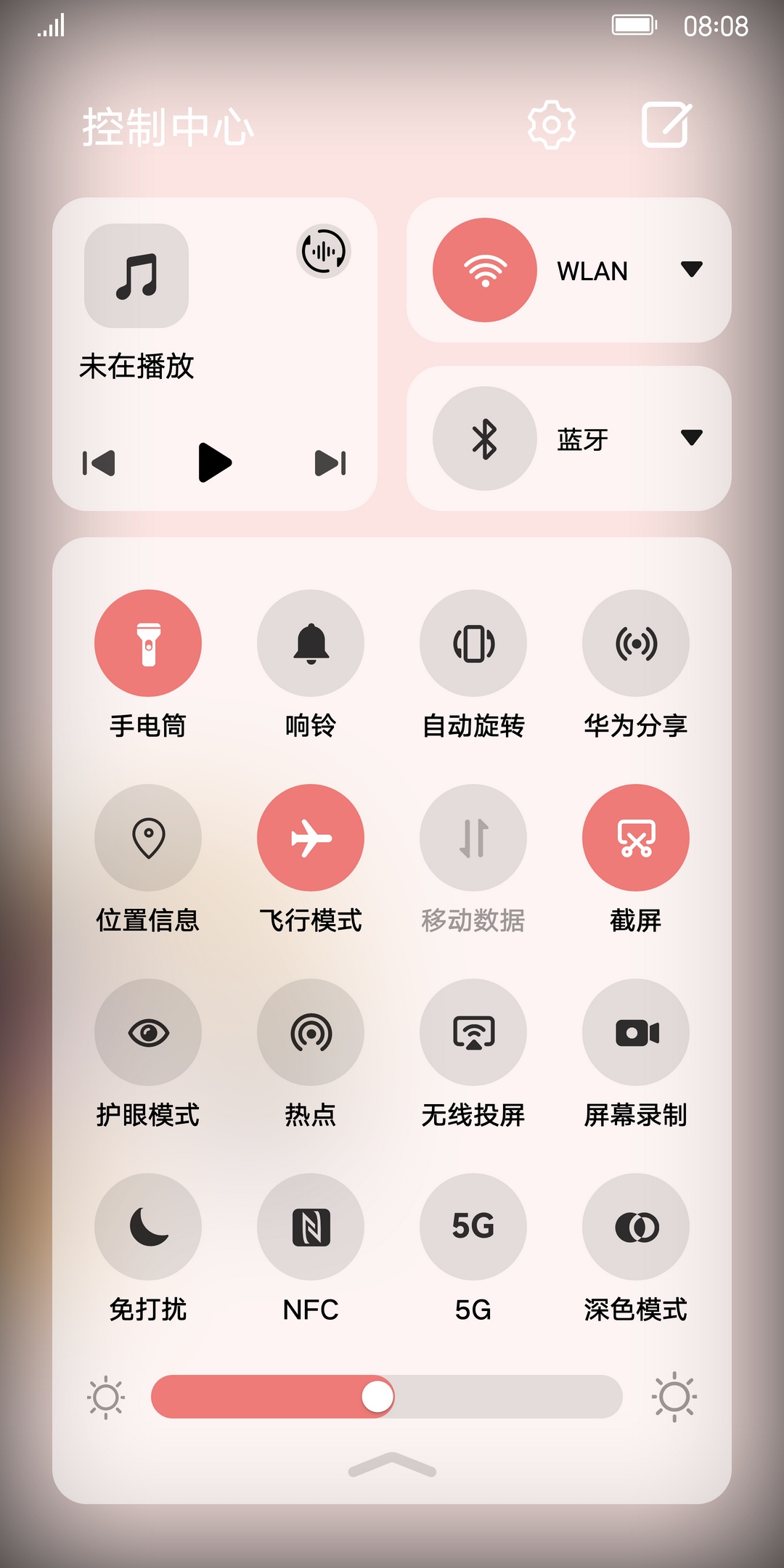The image size is (784, 1568).
Task: Collapse the shortcut panel with the arrow
Action: pyautogui.click(x=392, y=1465)
